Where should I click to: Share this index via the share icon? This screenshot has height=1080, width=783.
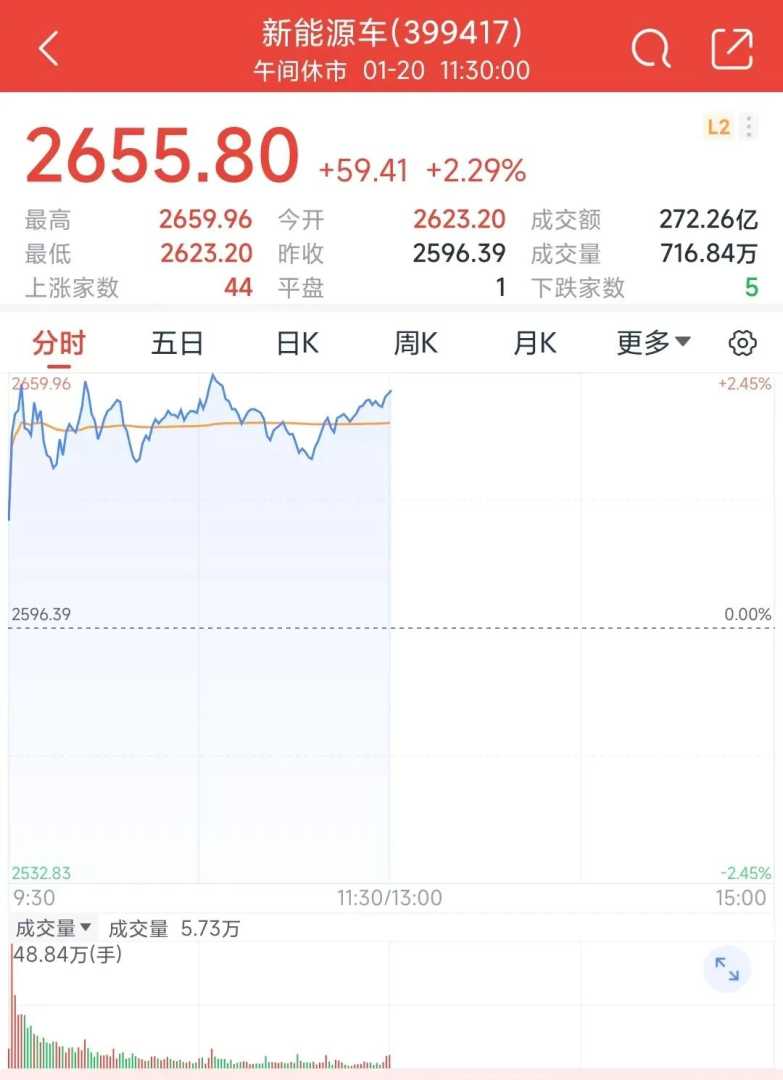731,47
